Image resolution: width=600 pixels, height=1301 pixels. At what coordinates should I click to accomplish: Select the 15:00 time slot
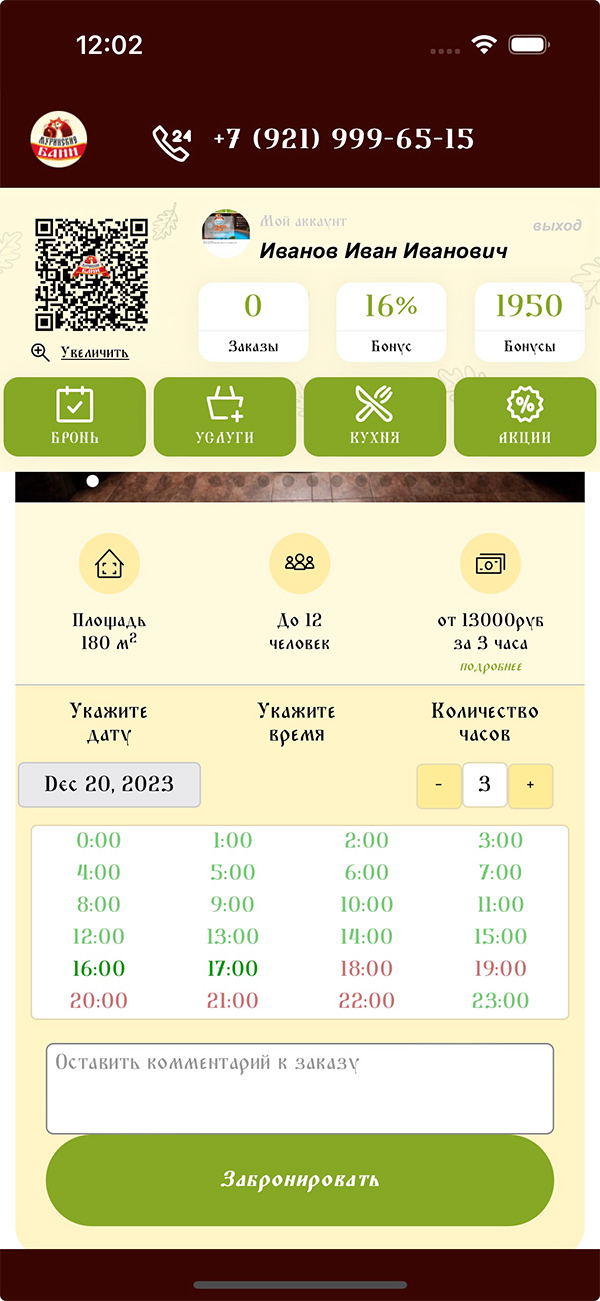coord(501,937)
